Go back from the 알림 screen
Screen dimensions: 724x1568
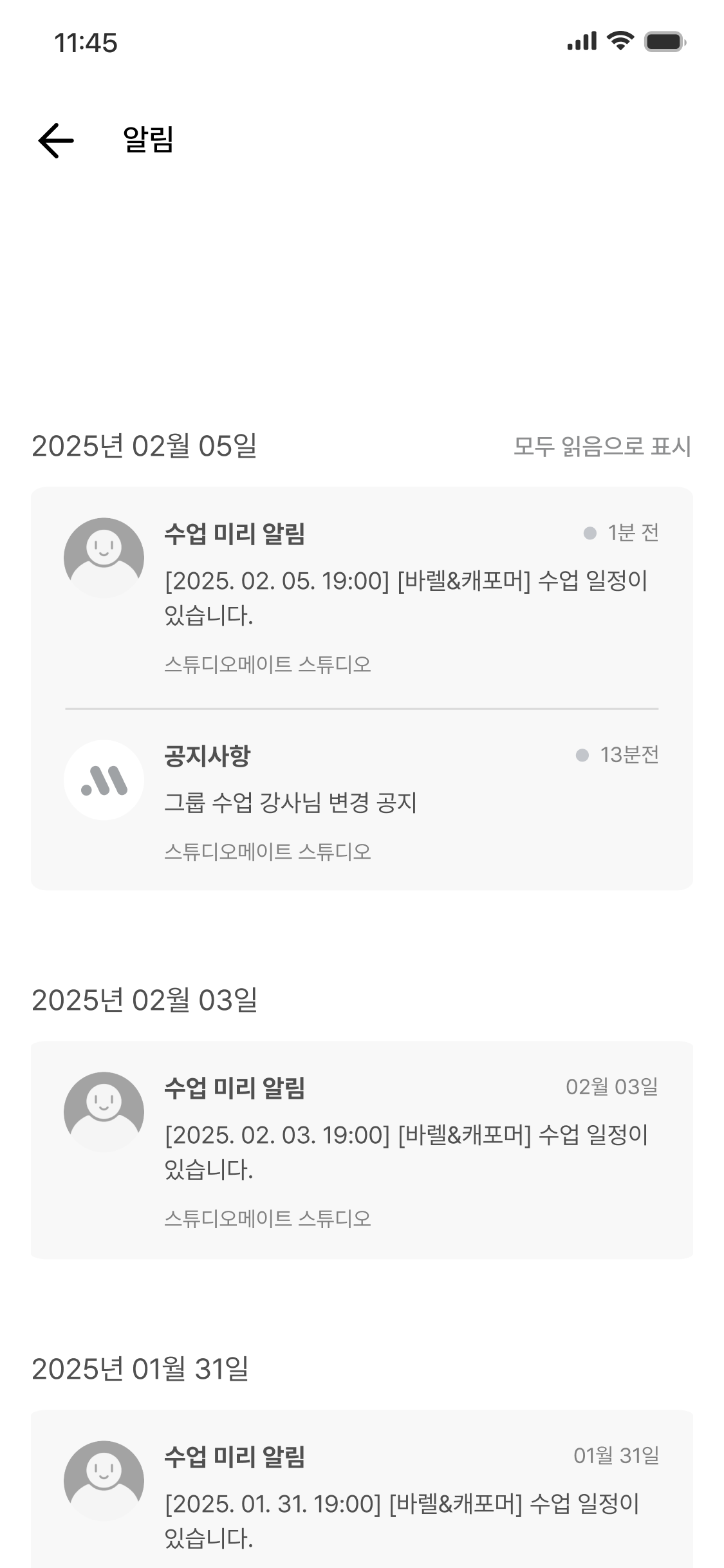click(56, 140)
